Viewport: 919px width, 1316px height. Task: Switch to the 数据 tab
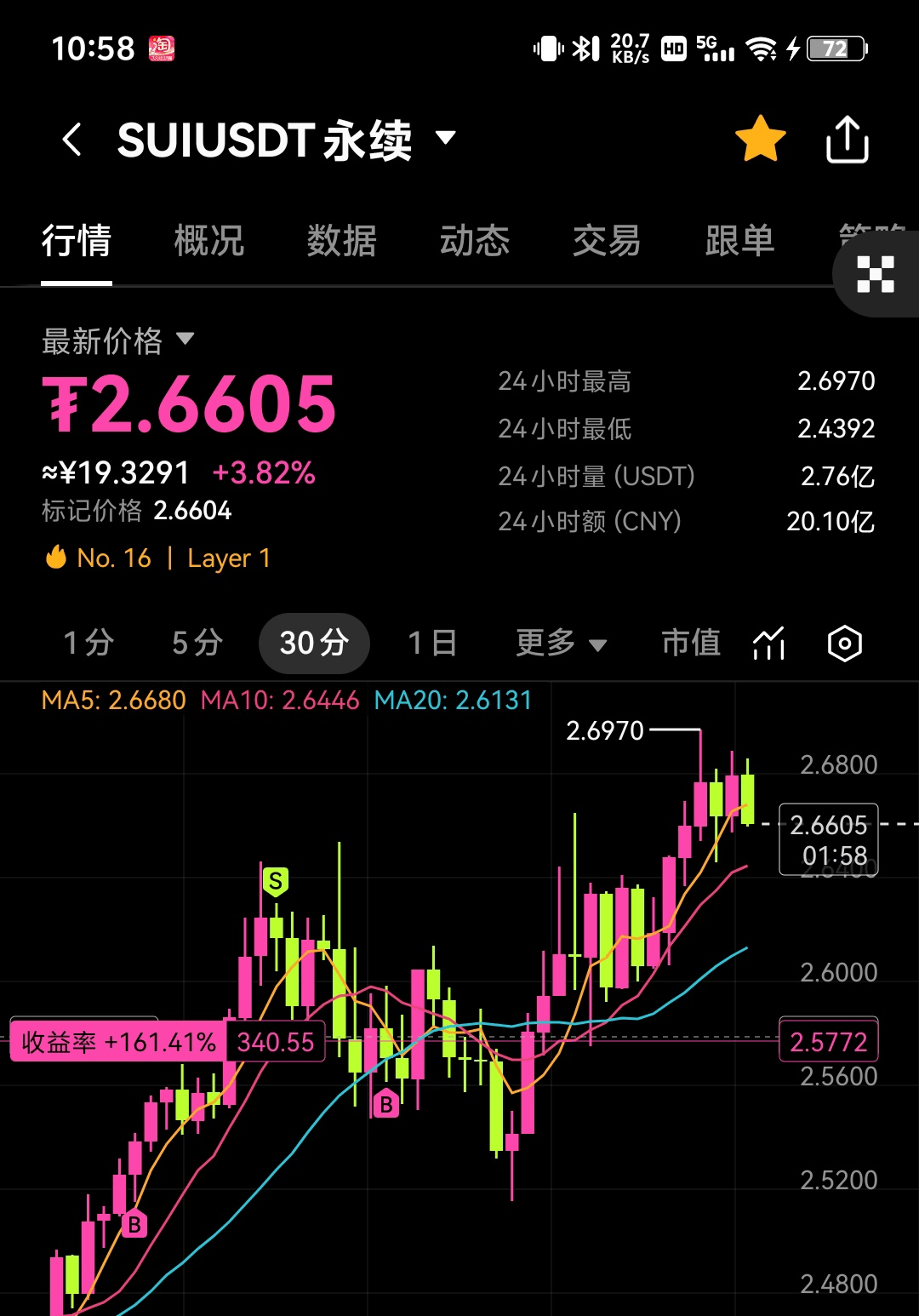click(x=341, y=241)
